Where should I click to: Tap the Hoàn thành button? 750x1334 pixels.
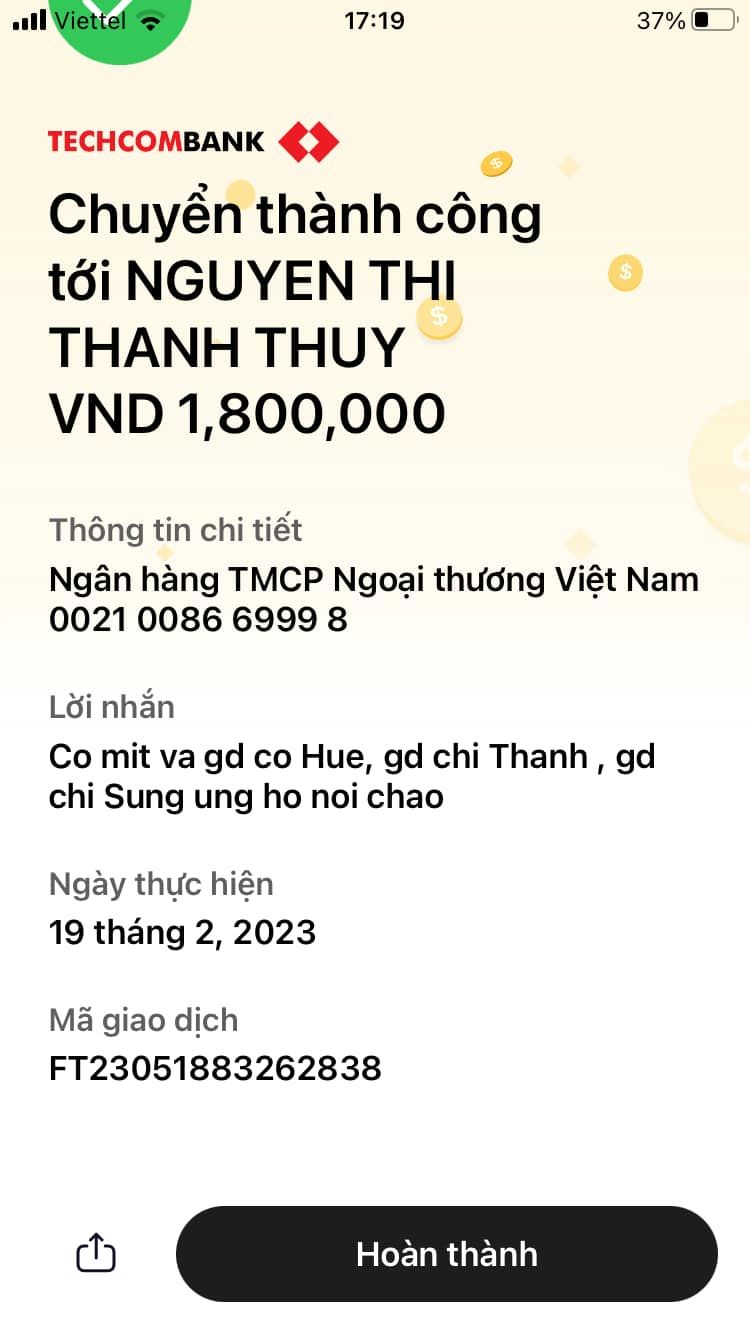447,1254
